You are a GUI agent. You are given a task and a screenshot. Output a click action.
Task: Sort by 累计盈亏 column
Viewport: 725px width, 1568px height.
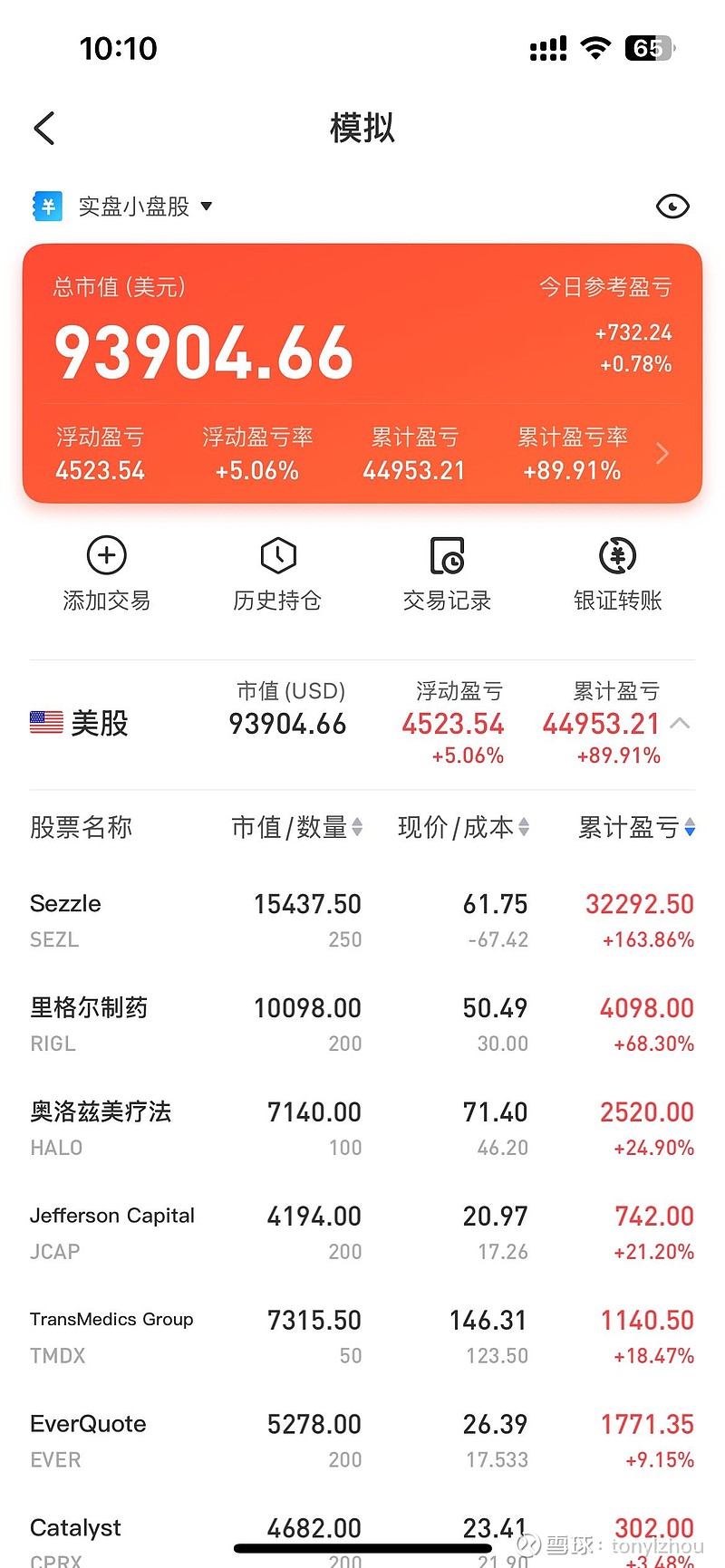(x=636, y=827)
